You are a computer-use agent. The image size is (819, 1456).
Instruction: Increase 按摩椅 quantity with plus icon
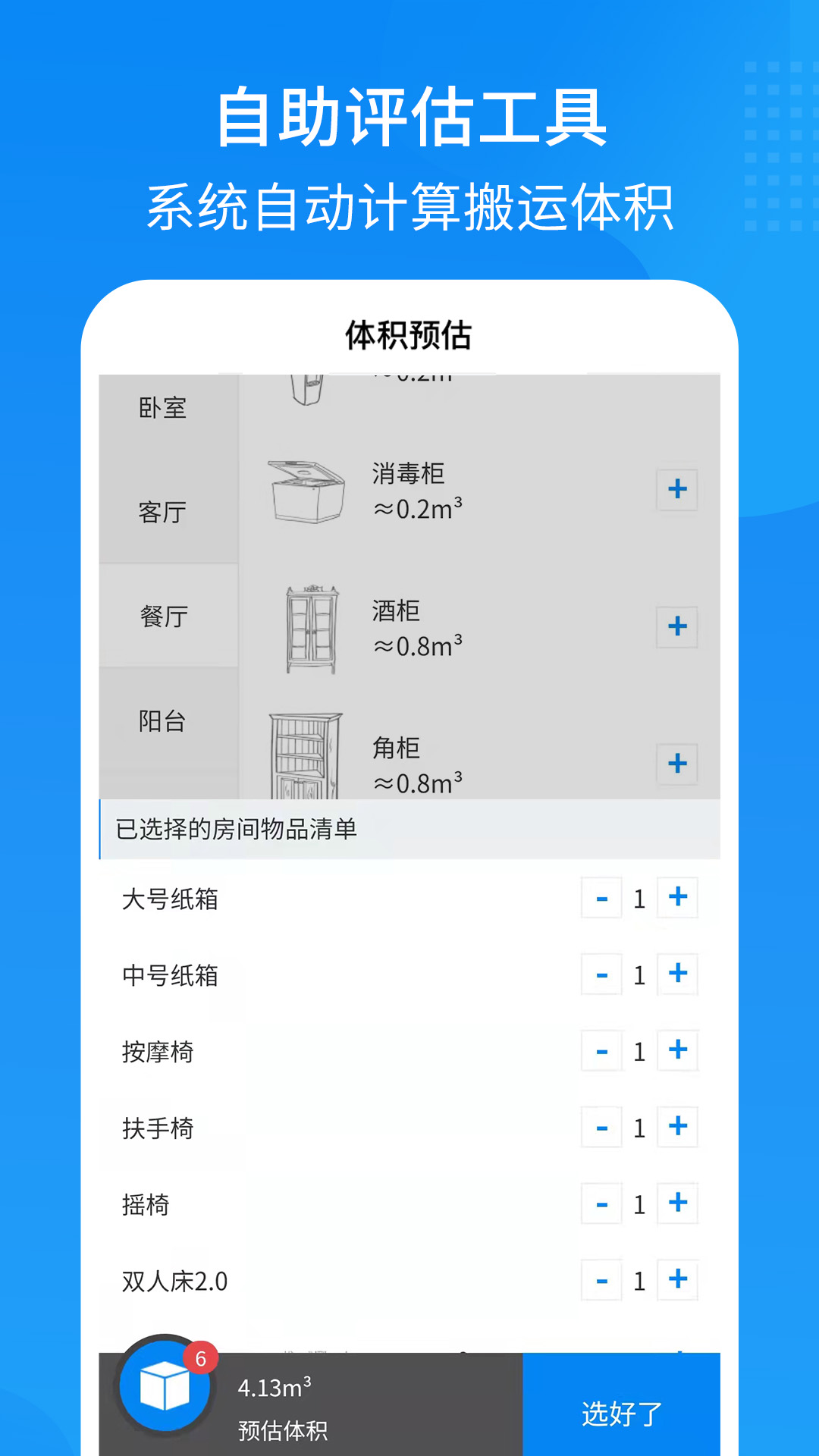click(677, 1052)
